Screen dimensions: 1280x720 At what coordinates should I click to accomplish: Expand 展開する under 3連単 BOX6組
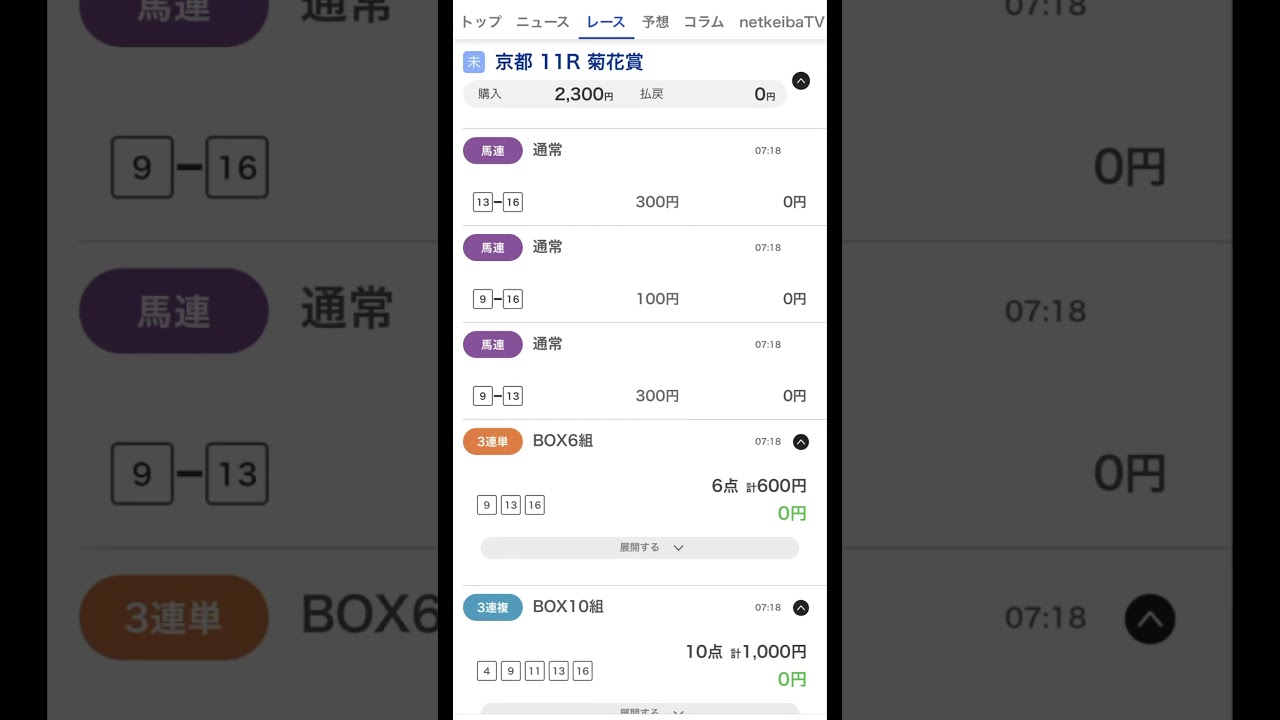pos(640,548)
